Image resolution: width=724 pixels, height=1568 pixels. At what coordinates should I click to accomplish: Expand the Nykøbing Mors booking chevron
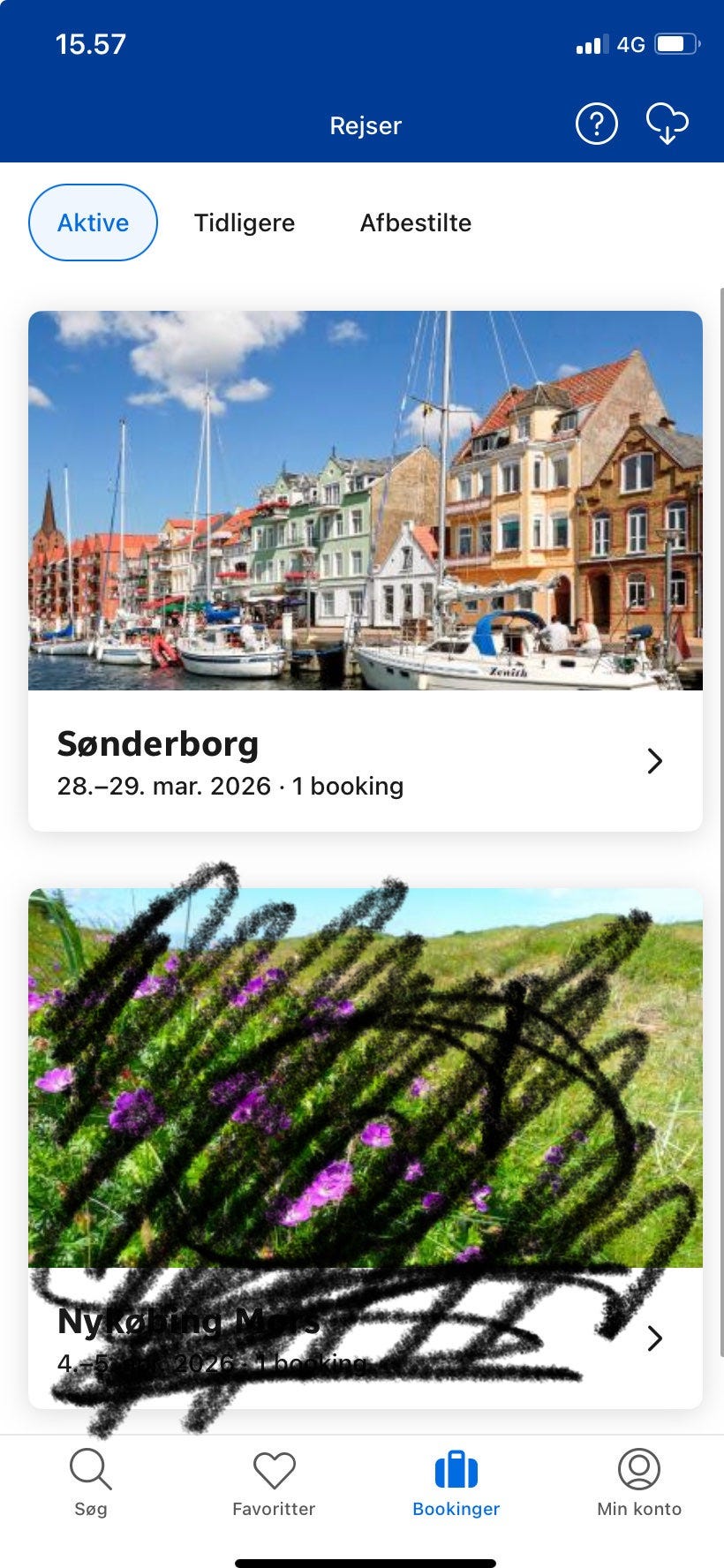tap(654, 1338)
